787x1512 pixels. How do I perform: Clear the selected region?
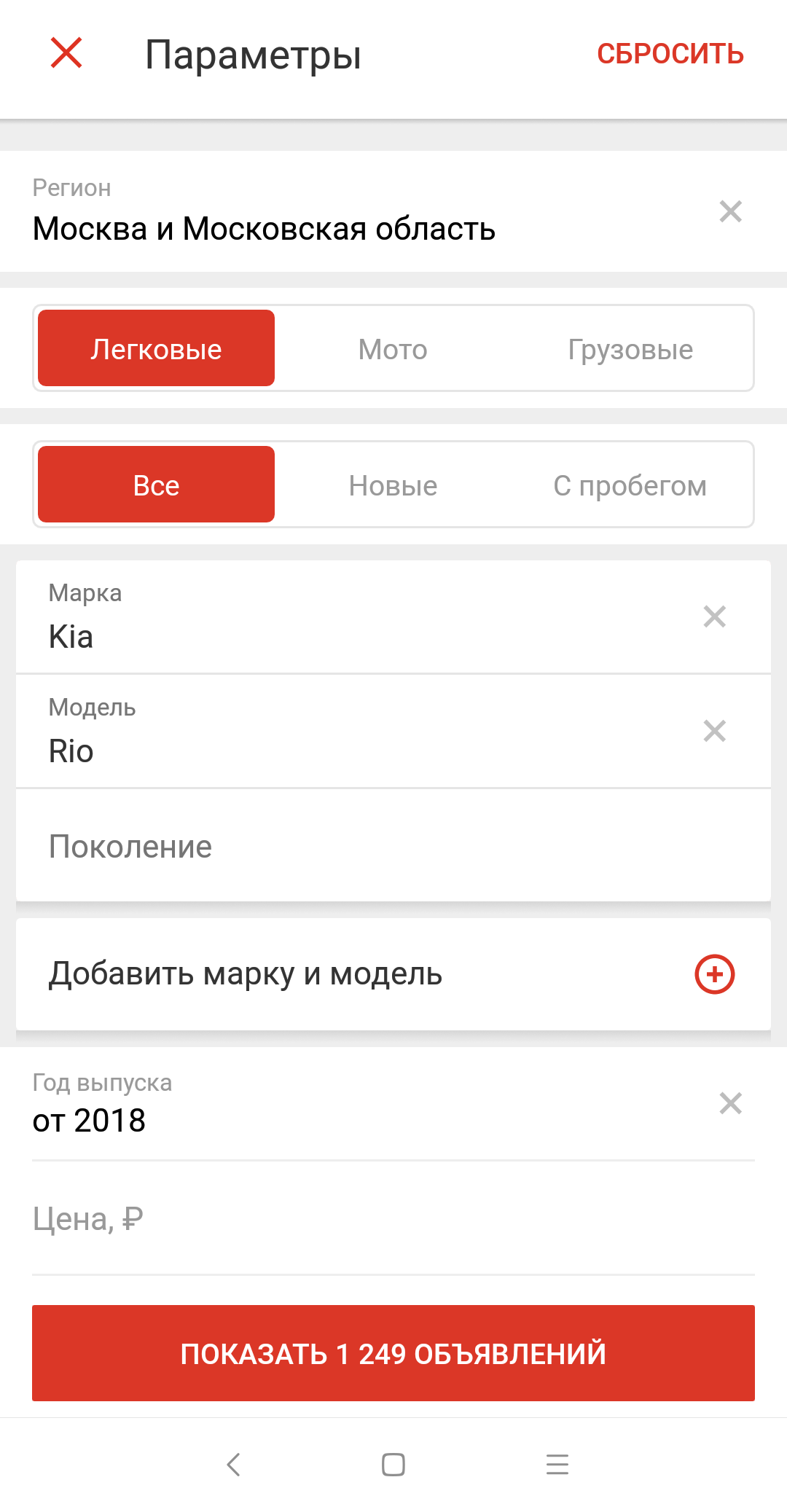coord(730,211)
